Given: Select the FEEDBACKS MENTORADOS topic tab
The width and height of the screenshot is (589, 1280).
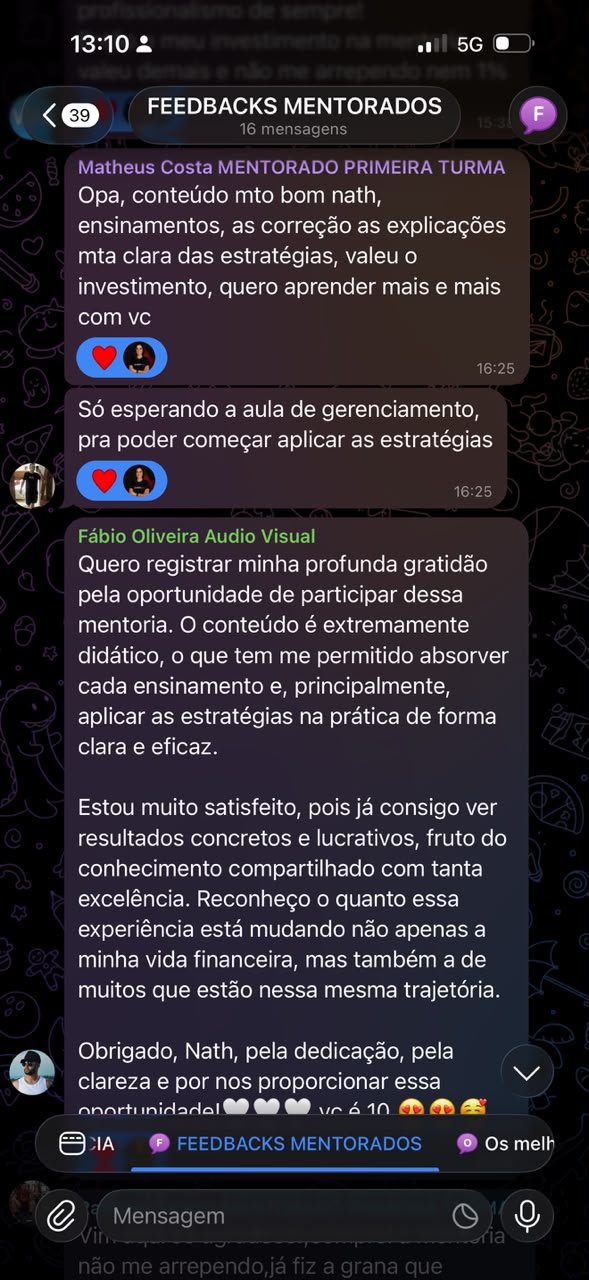Looking at the screenshot, I should tap(286, 1144).
